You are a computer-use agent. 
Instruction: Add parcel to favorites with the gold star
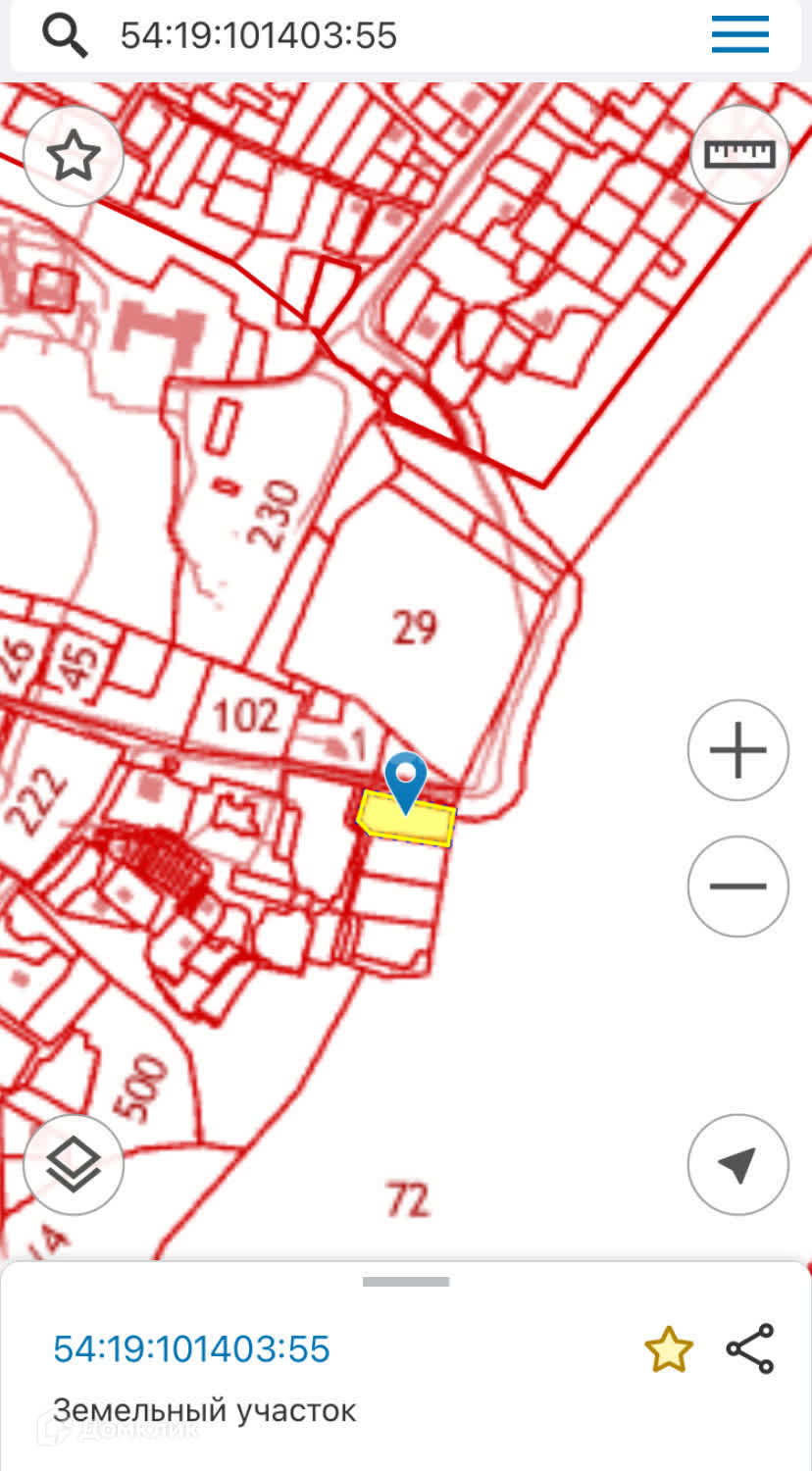[x=668, y=1349]
